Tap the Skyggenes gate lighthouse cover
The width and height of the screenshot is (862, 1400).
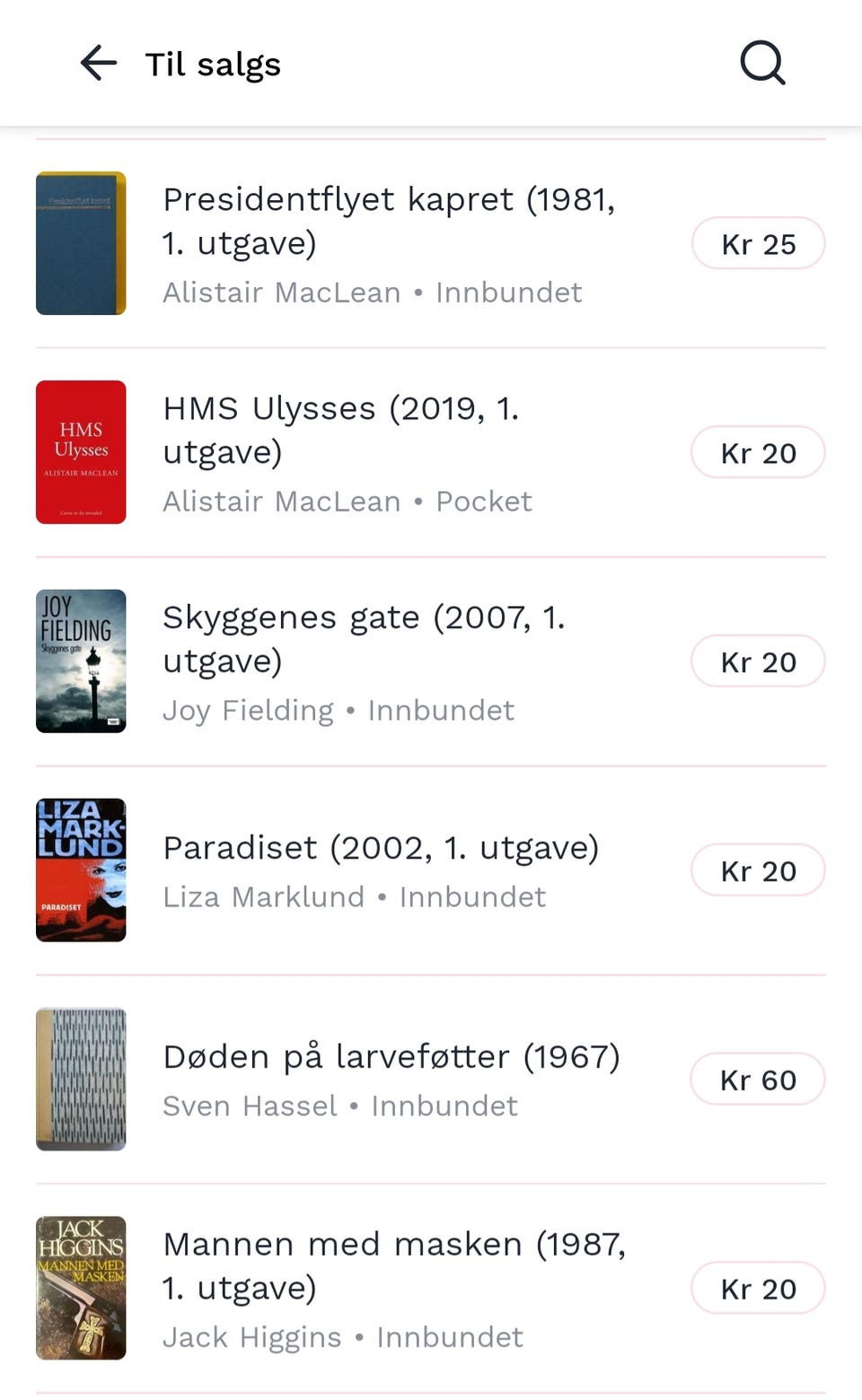pyautogui.click(x=81, y=661)
